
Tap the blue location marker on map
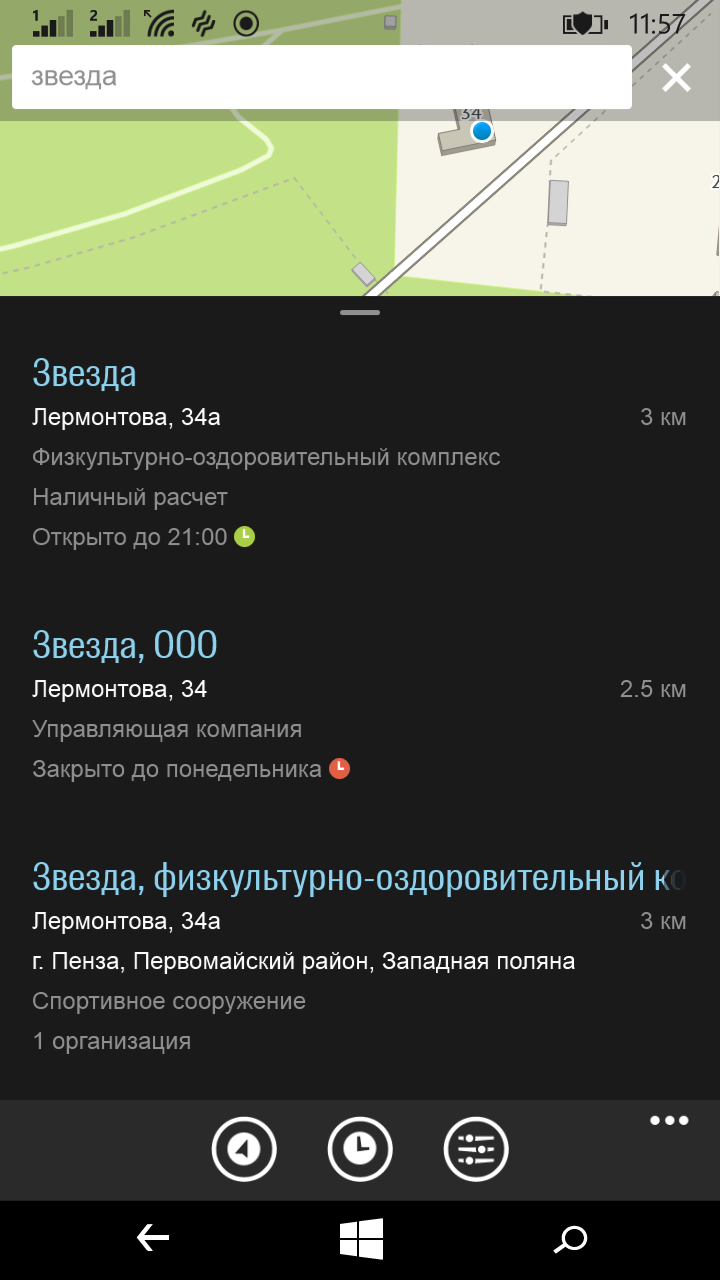[482, 131]
